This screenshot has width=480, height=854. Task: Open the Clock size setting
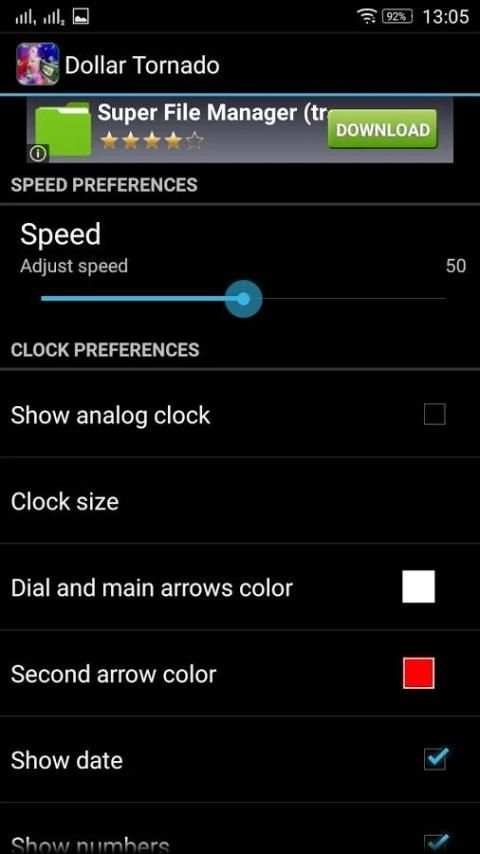(x=240, y=501)
